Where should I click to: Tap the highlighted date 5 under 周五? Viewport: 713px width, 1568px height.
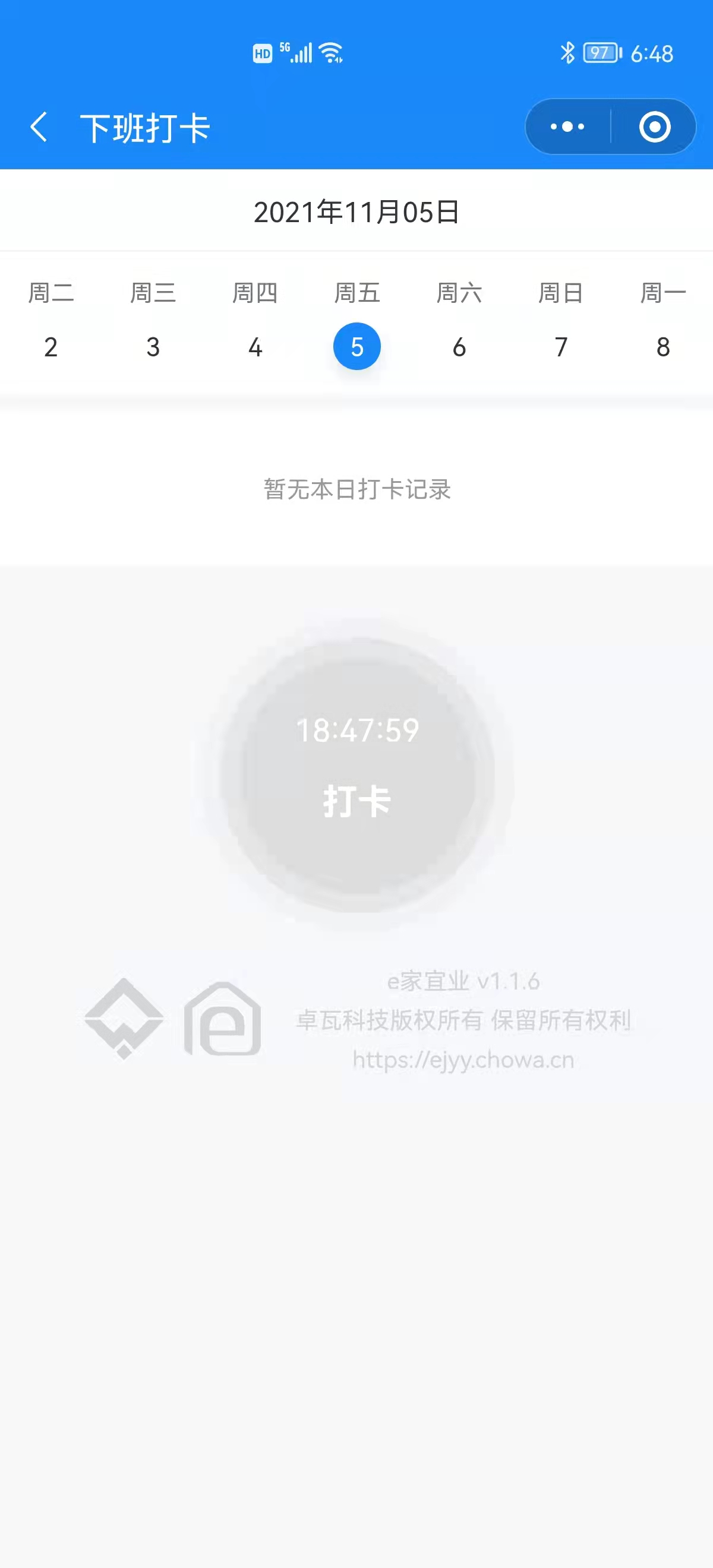click(x=357, y=347)
